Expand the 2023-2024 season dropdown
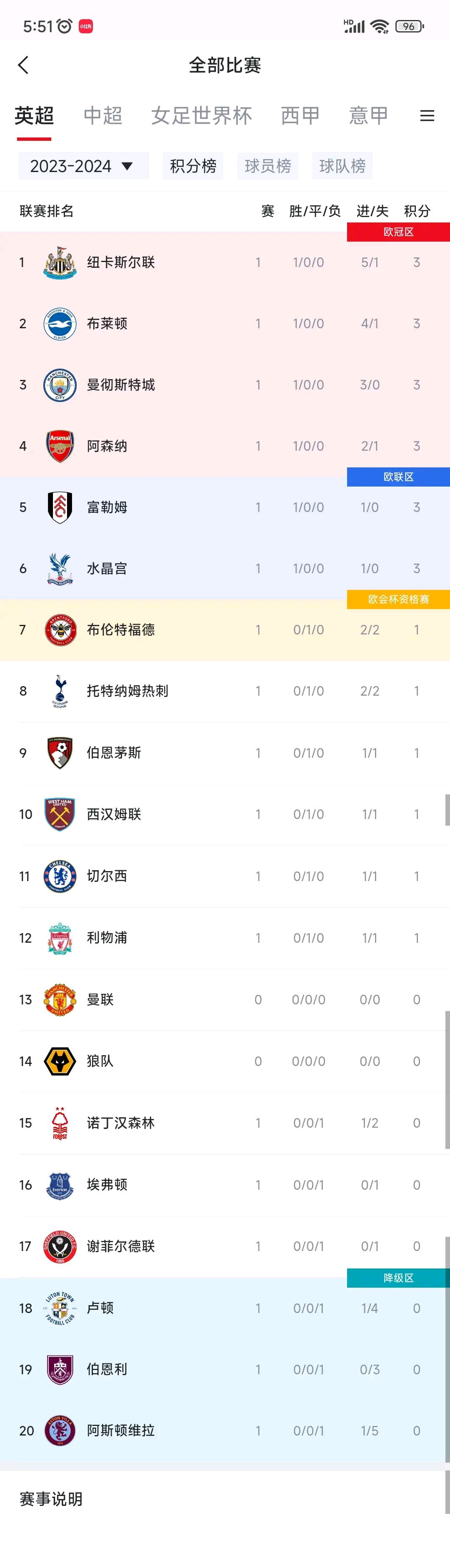 [x=83, y=165]
